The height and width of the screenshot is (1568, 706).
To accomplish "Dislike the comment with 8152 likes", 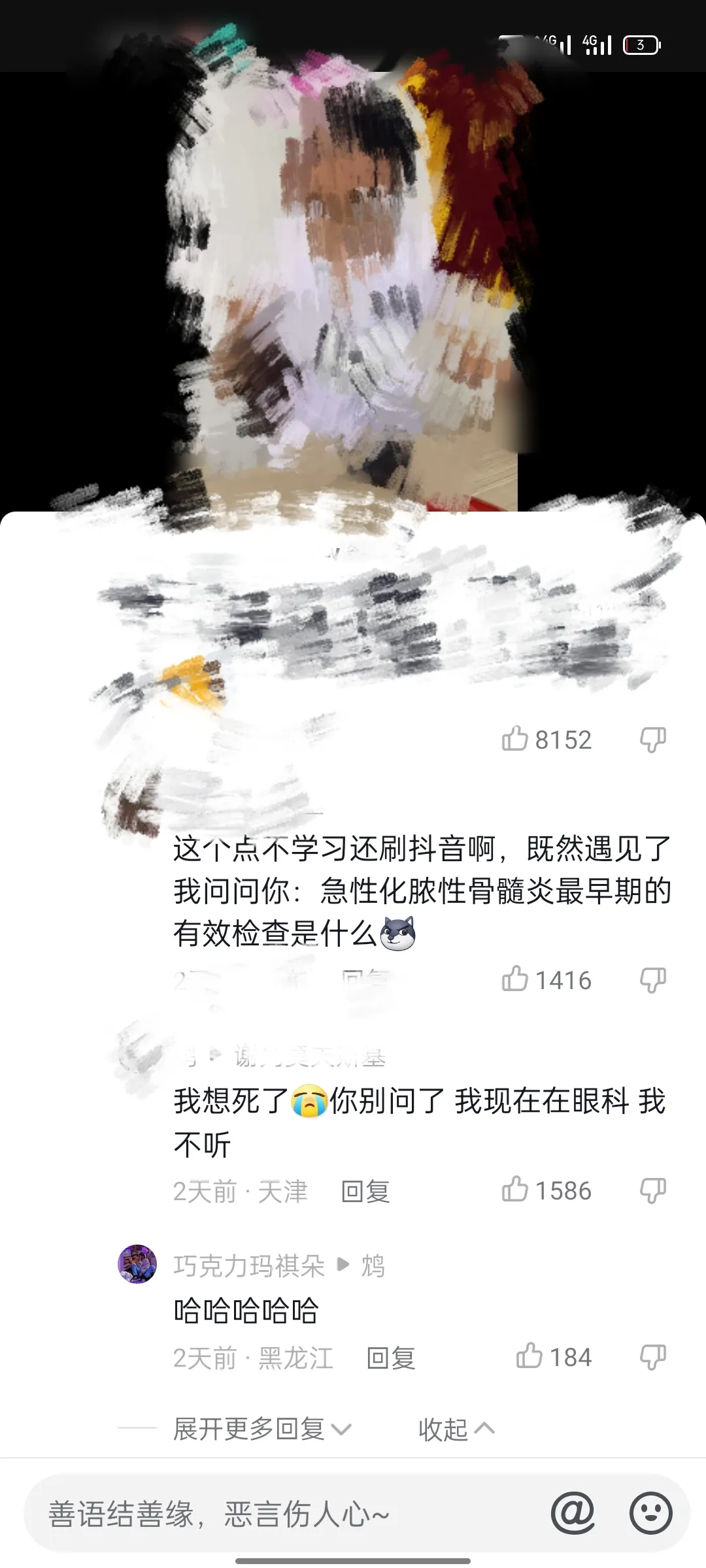I will coord(652,739).
